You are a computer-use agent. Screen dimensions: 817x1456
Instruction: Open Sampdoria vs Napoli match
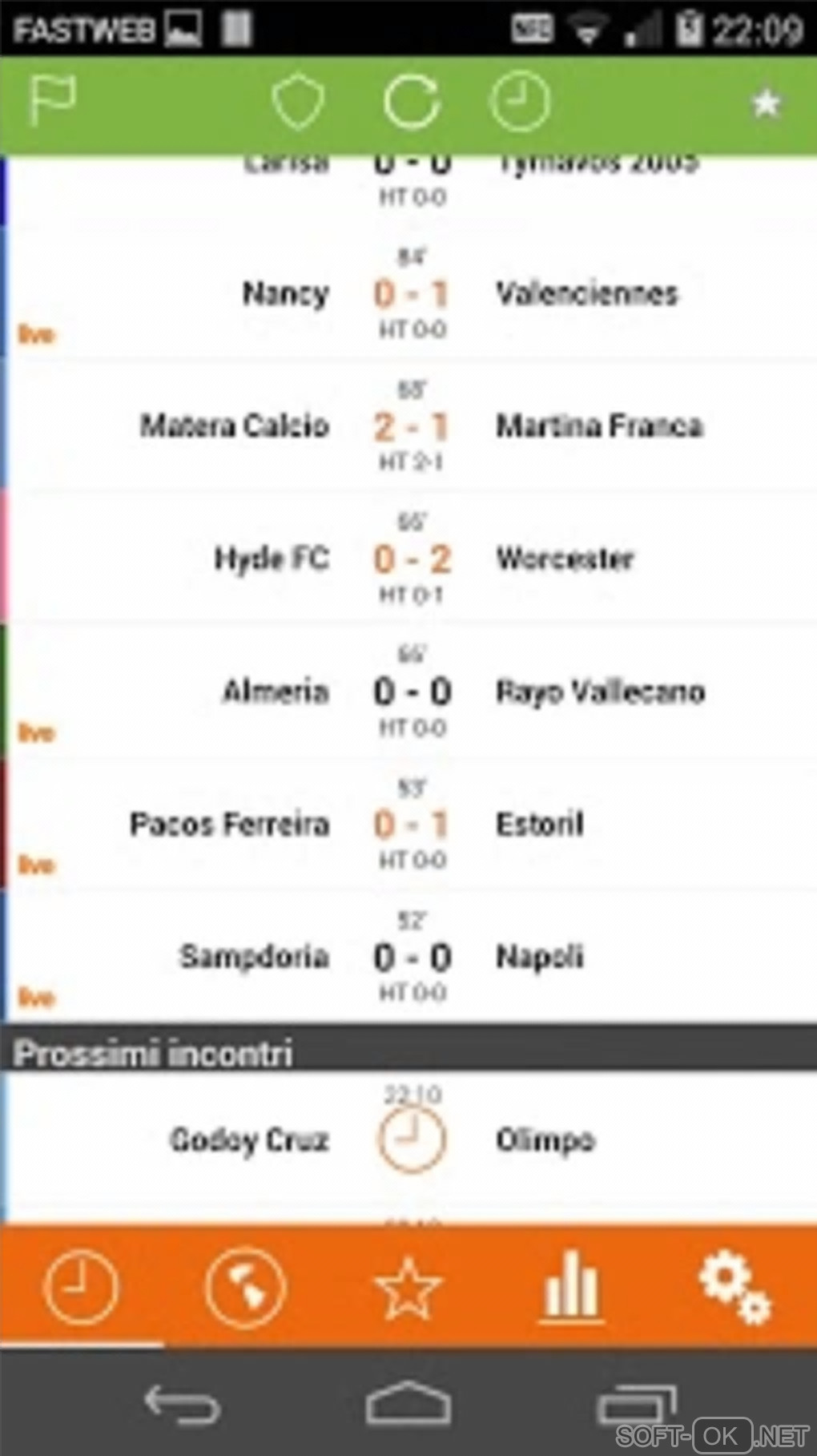click(x=411, y=957)
